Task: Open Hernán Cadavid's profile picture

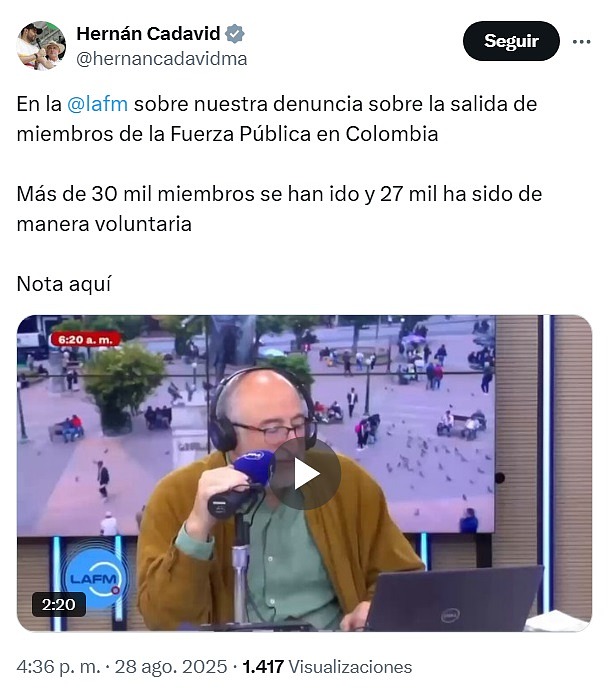Action: (x=41, y=45)
